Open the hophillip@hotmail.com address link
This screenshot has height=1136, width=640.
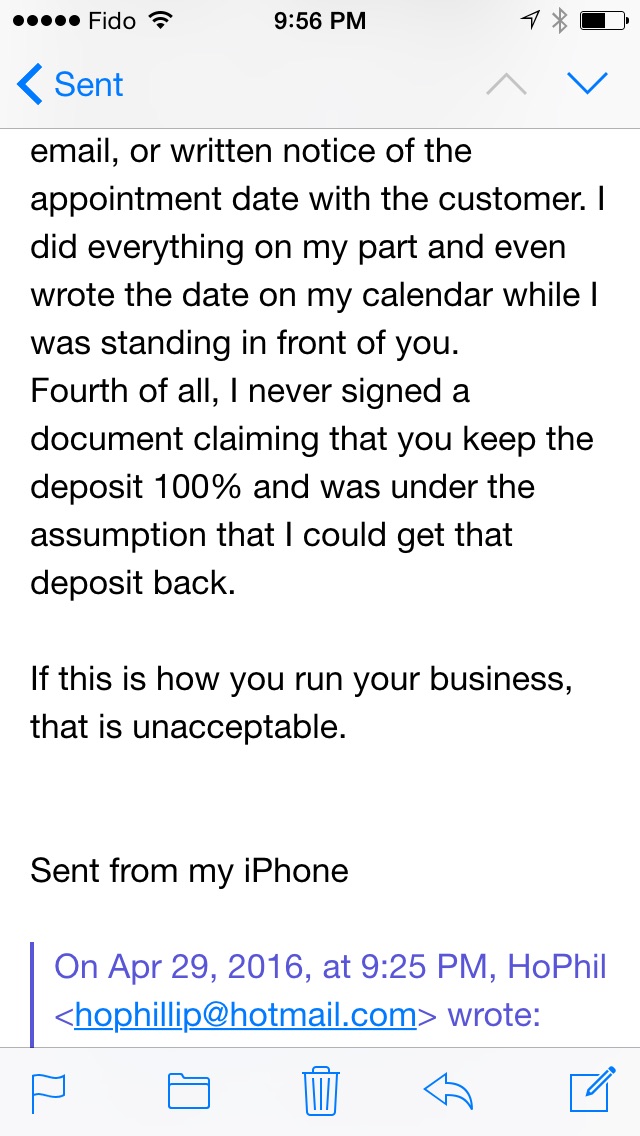pos(245,1015)
